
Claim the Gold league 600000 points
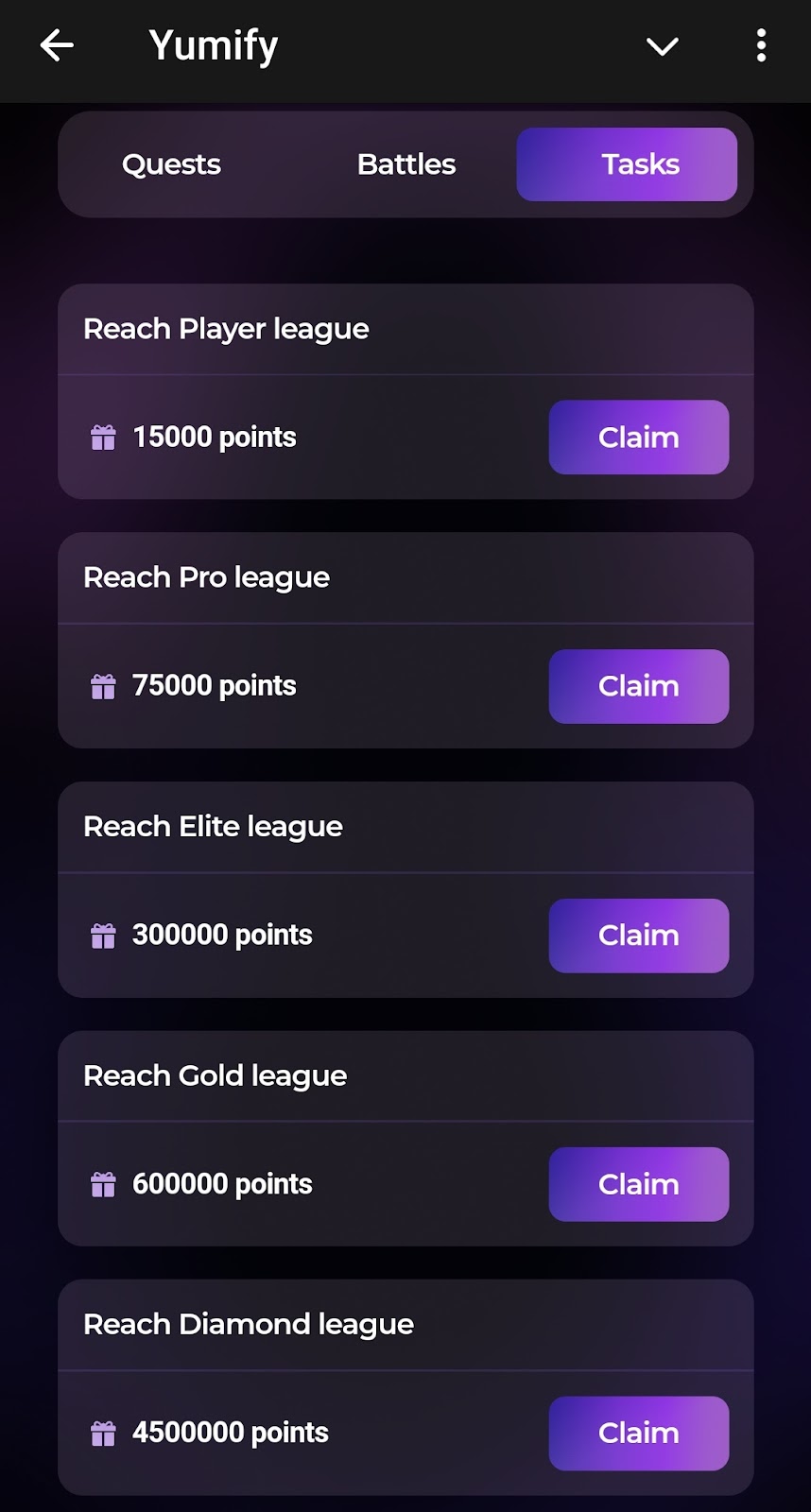[x=638, y=1184]
